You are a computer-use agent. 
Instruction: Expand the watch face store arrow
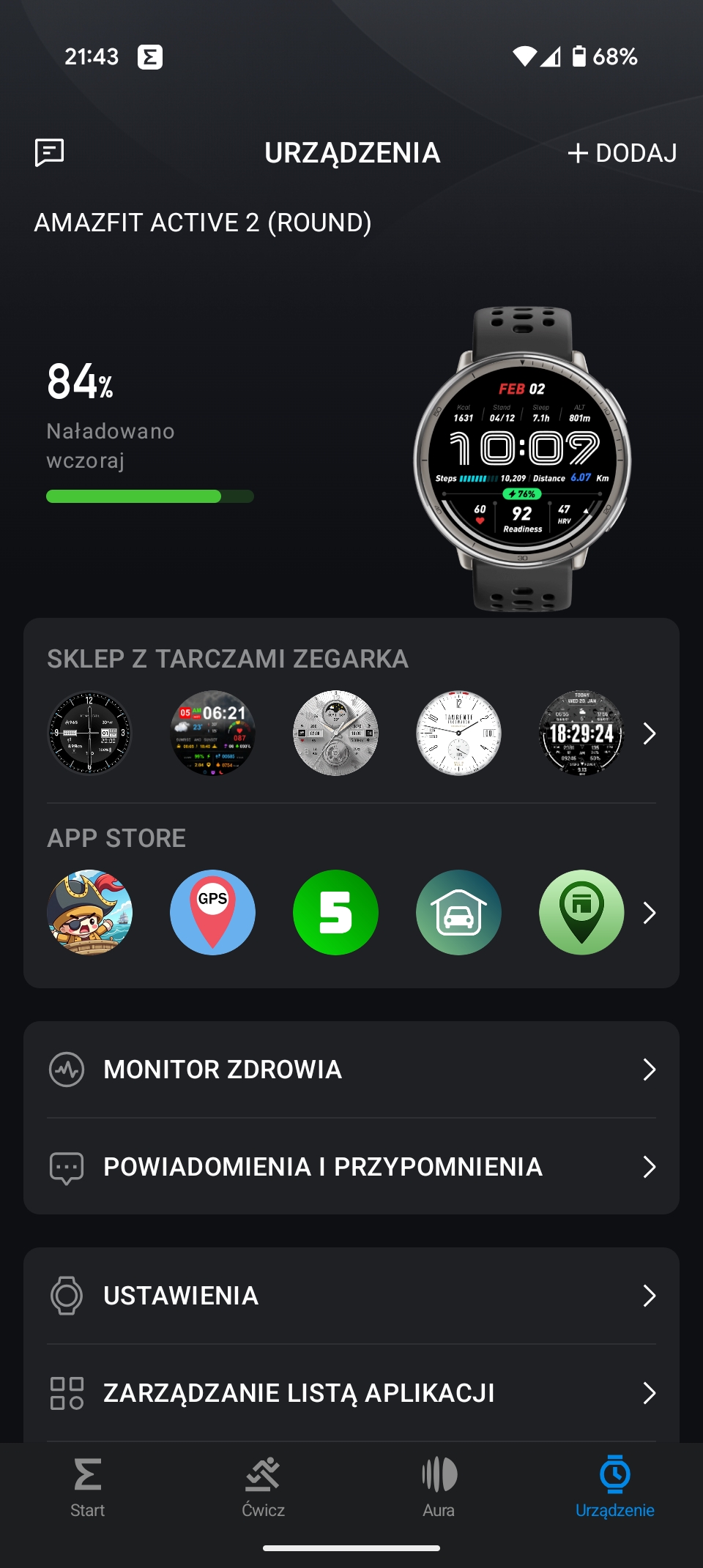[x=649, y=733]
